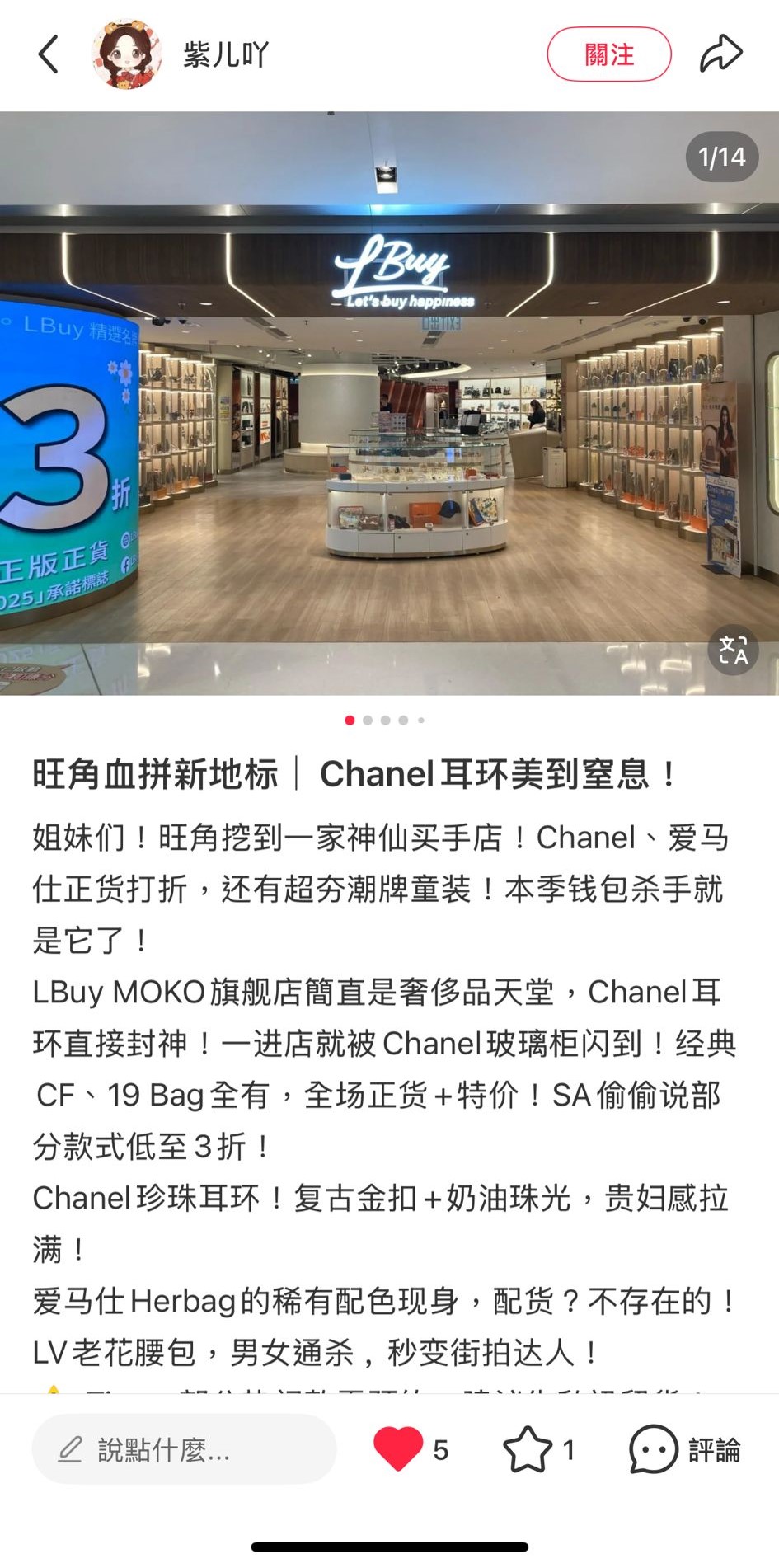Open the 說點什麼 comment input

(184, 1448)
